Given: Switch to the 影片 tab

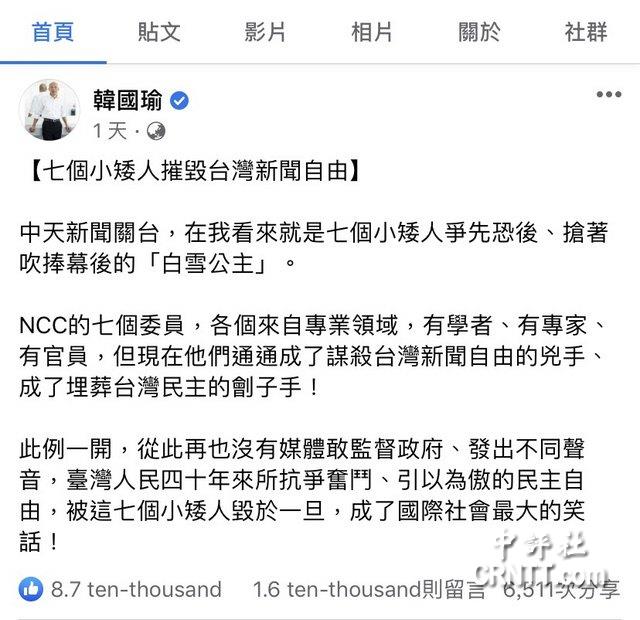Looking at the screenshot, I should pos(265,32).
